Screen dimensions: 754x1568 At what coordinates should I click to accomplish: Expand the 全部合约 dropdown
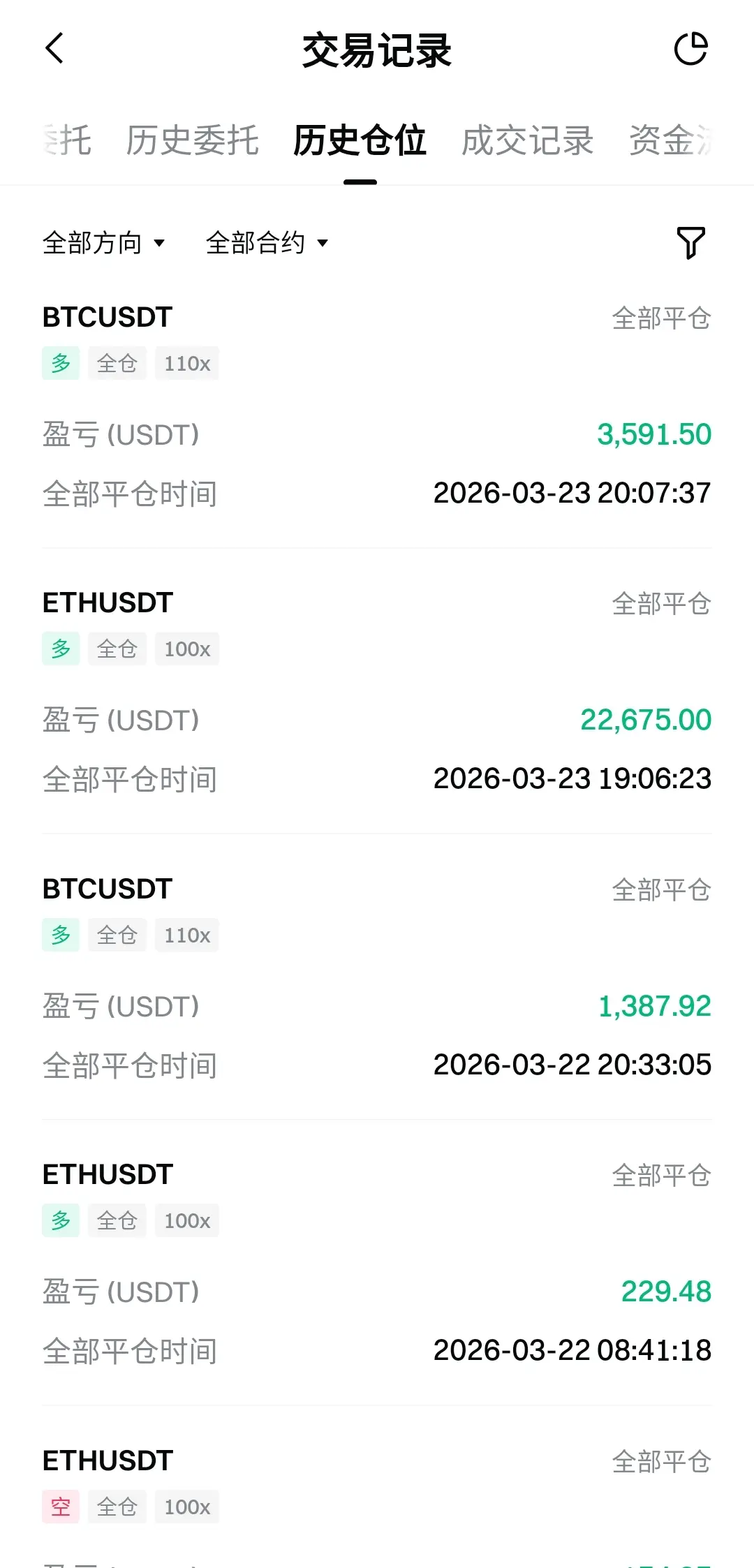click(267, 243)
